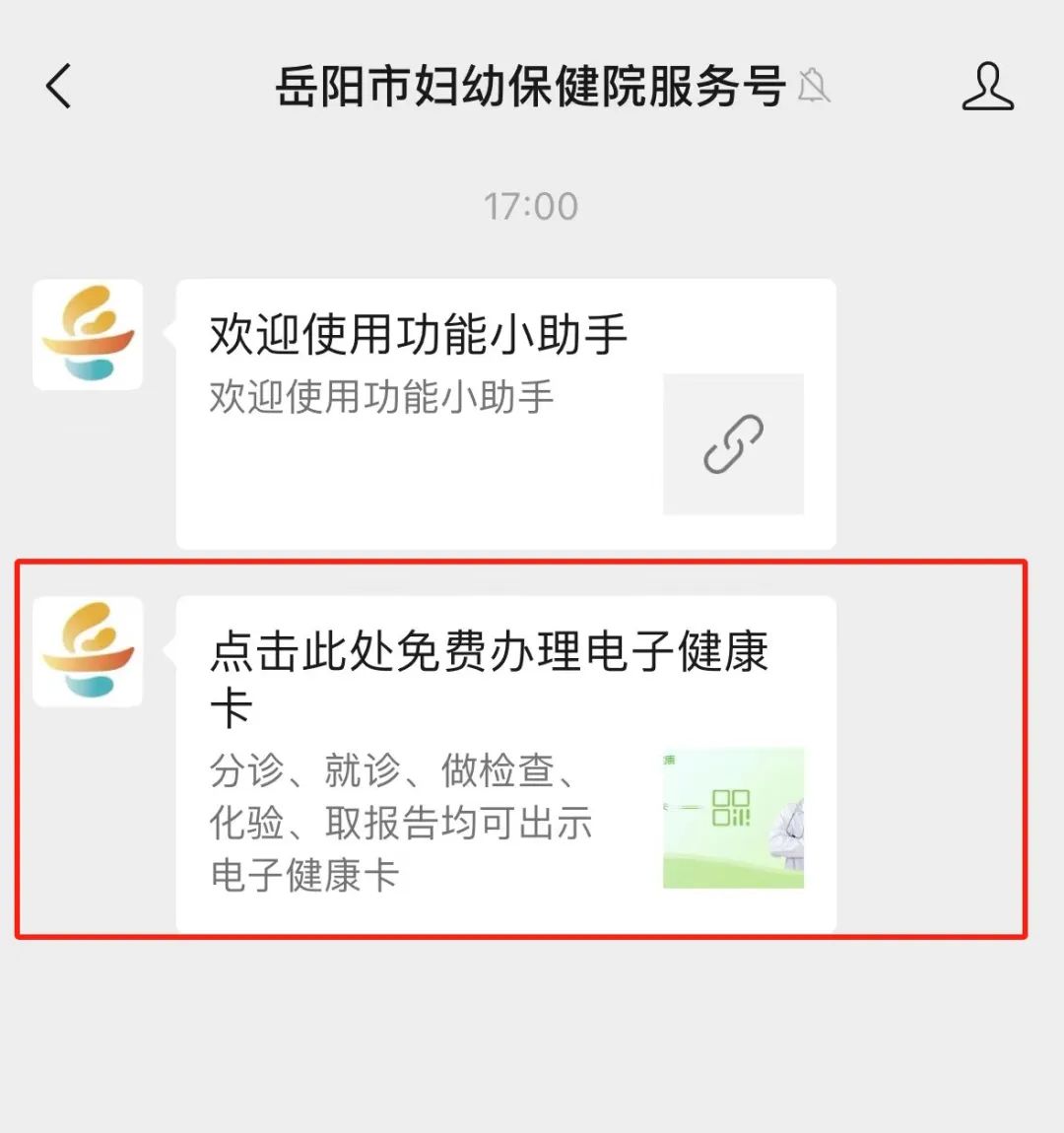Go back from the service account chat
Image resolution: width=1064 pixels, height=1133 pixels.
click(x=59, y=86)
